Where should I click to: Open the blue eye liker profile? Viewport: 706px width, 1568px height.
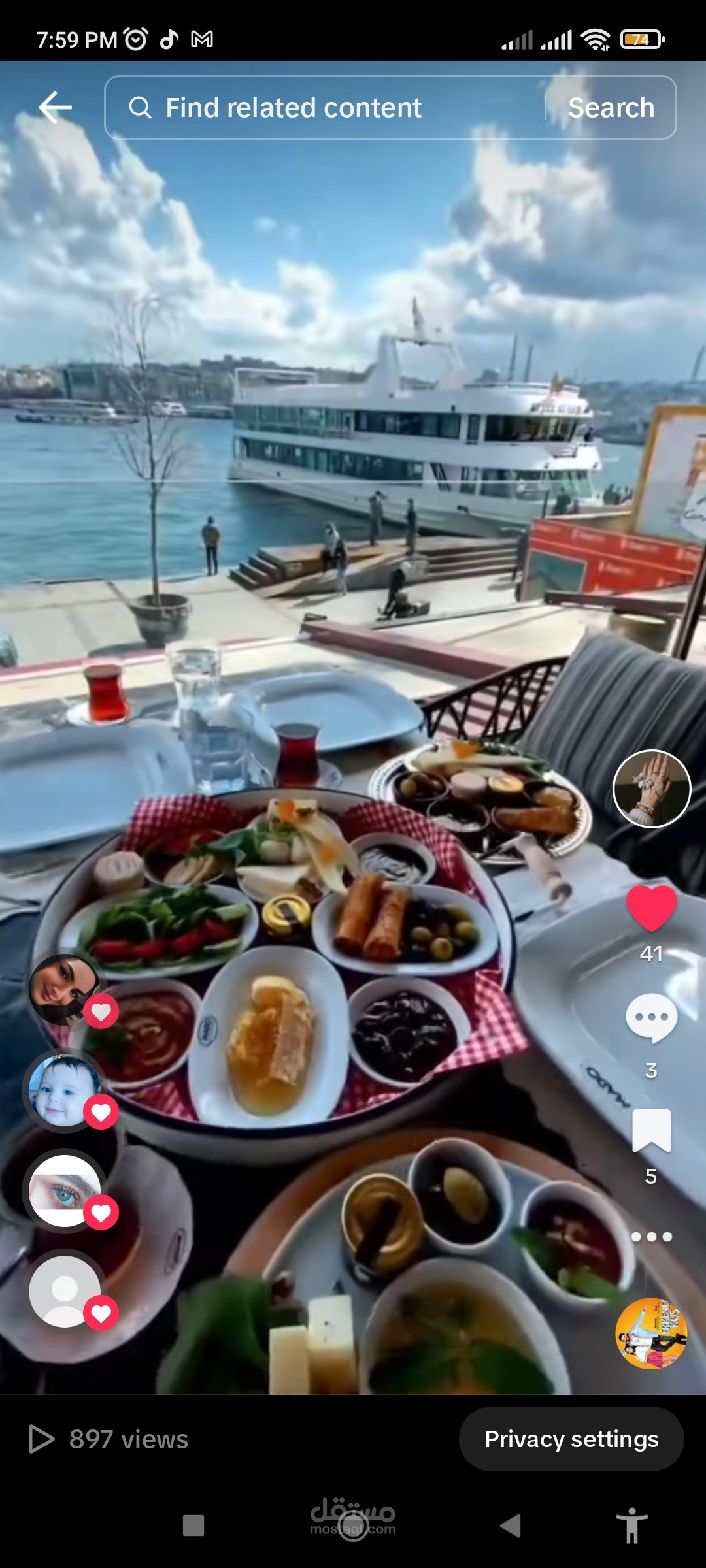[x=64, y=1190]
